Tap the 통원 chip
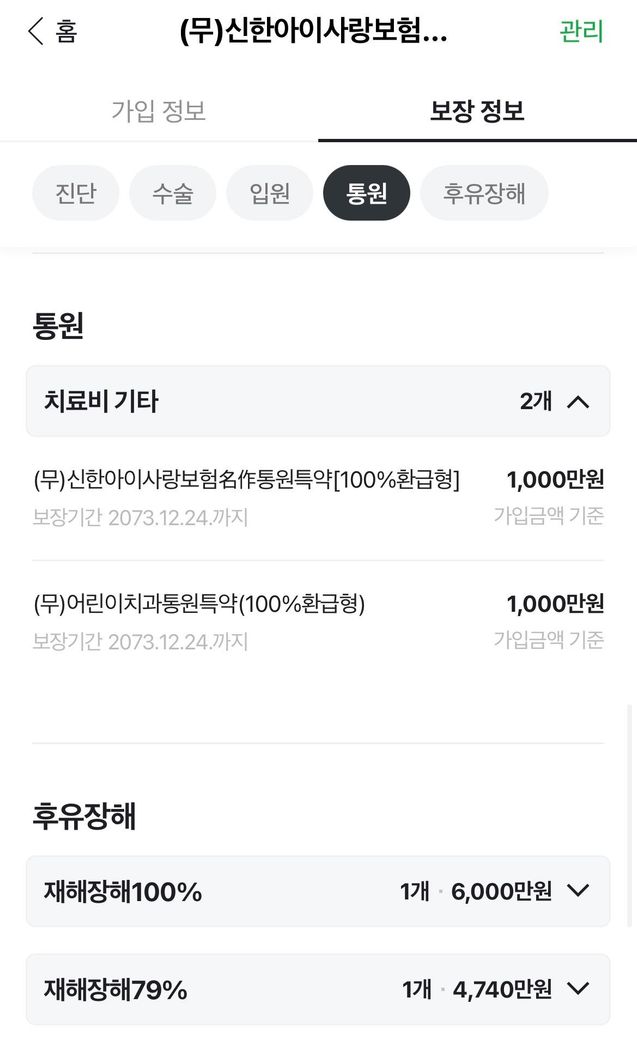 tap(366, 193)
